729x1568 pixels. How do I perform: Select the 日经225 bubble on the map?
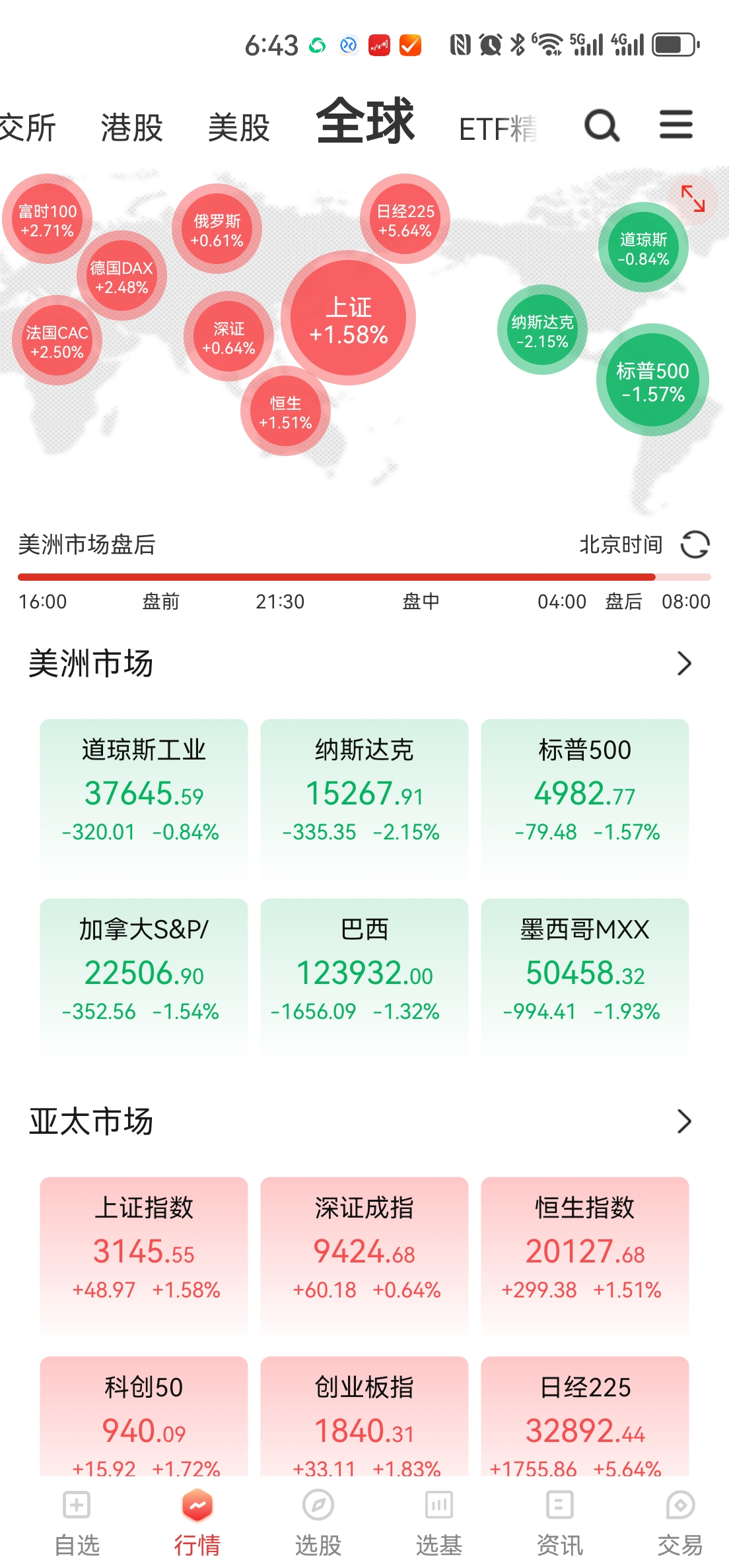405,220
